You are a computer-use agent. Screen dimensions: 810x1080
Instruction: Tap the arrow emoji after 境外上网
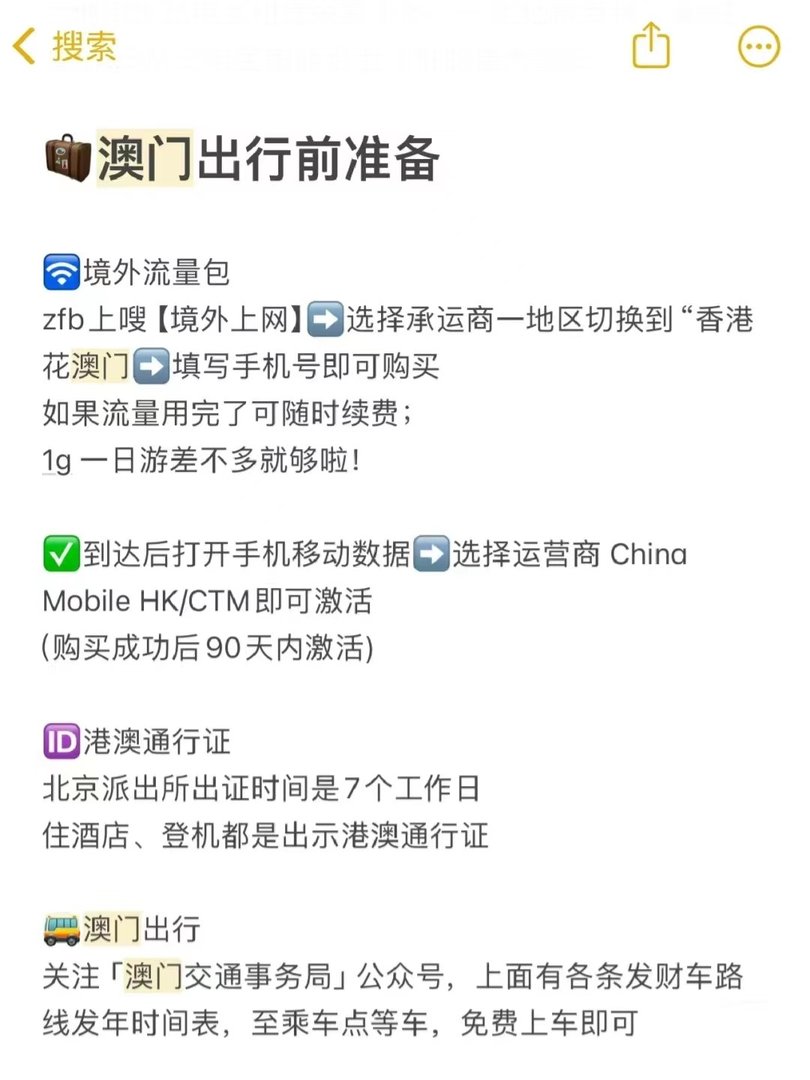click(x=326, y=320)
